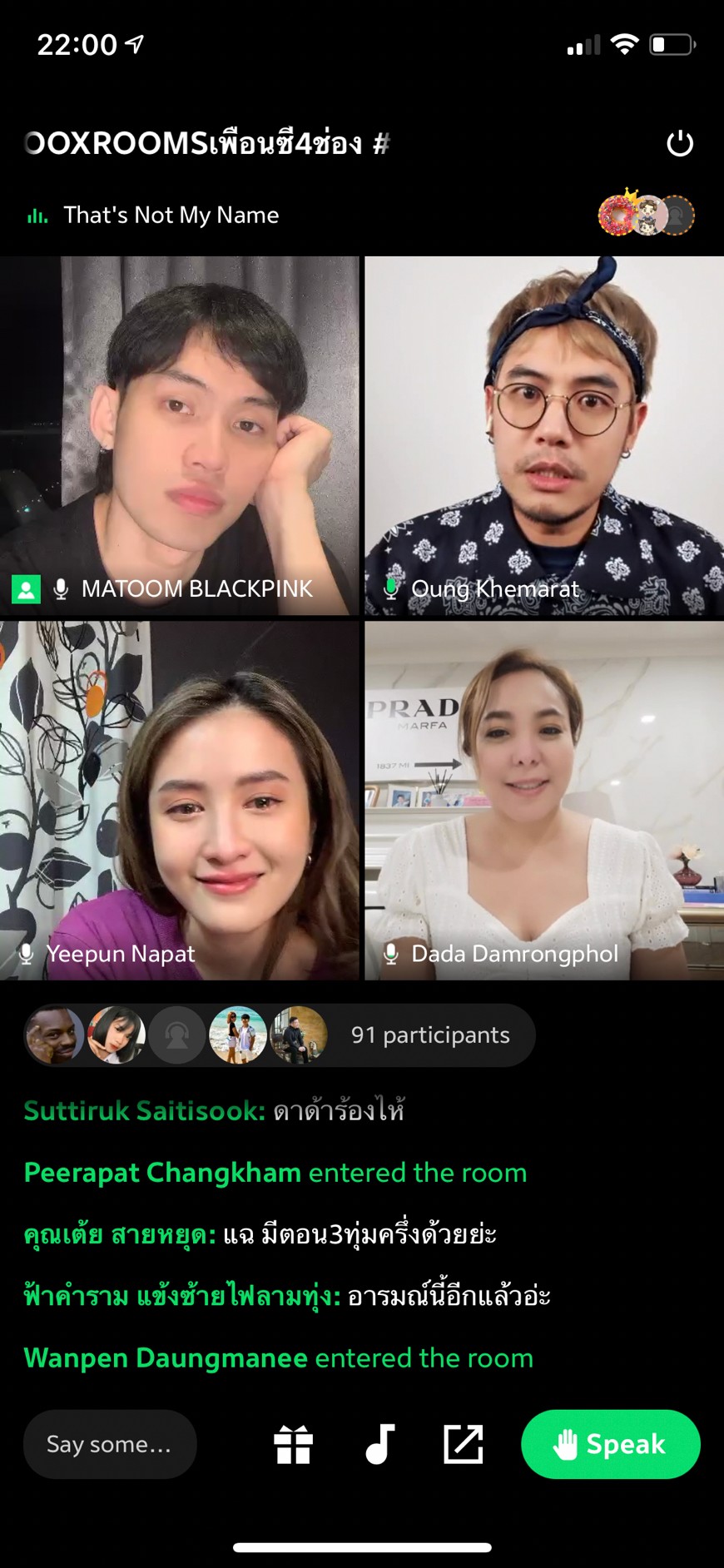Open the top gifters avatar stack

(x=647, y=216)
